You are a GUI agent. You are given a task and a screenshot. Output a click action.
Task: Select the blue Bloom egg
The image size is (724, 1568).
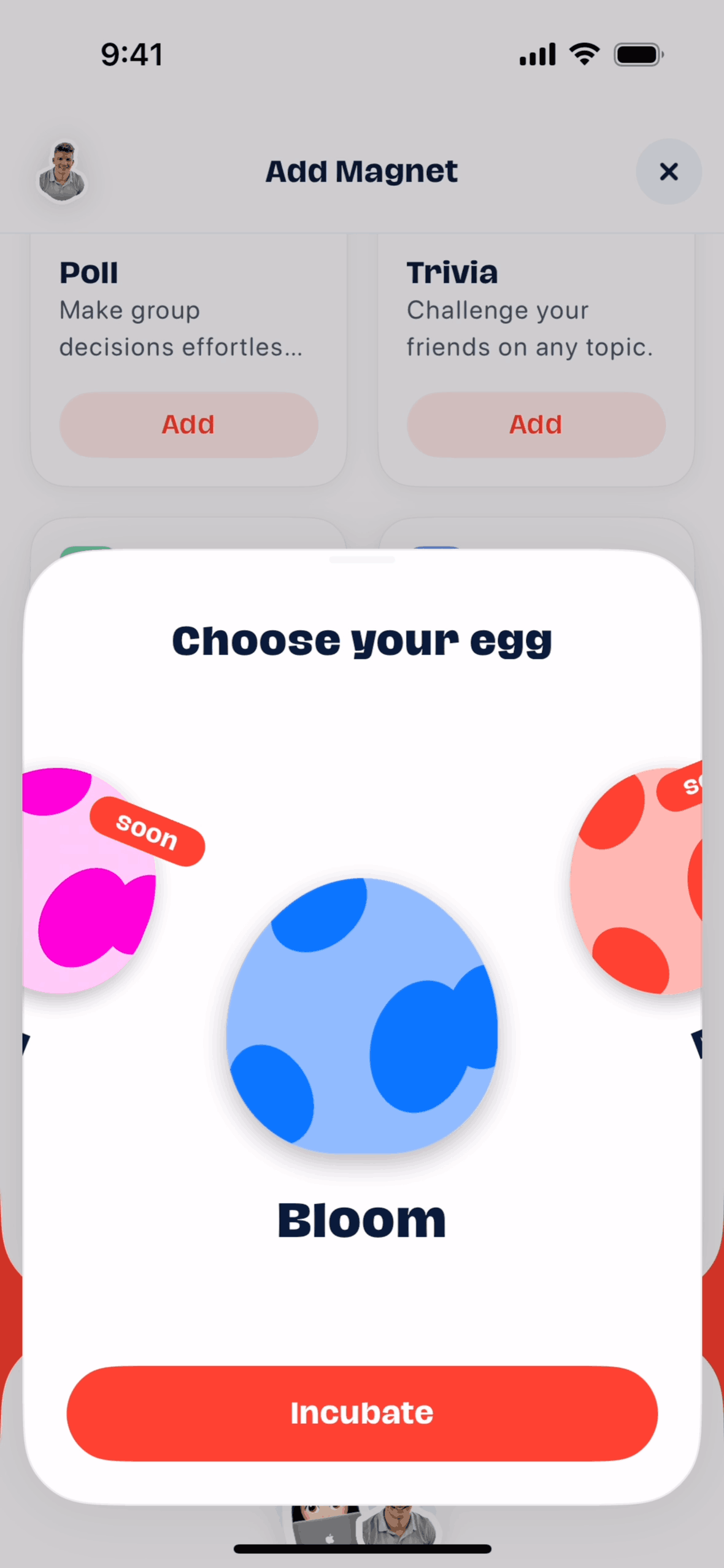point(362,1015)
